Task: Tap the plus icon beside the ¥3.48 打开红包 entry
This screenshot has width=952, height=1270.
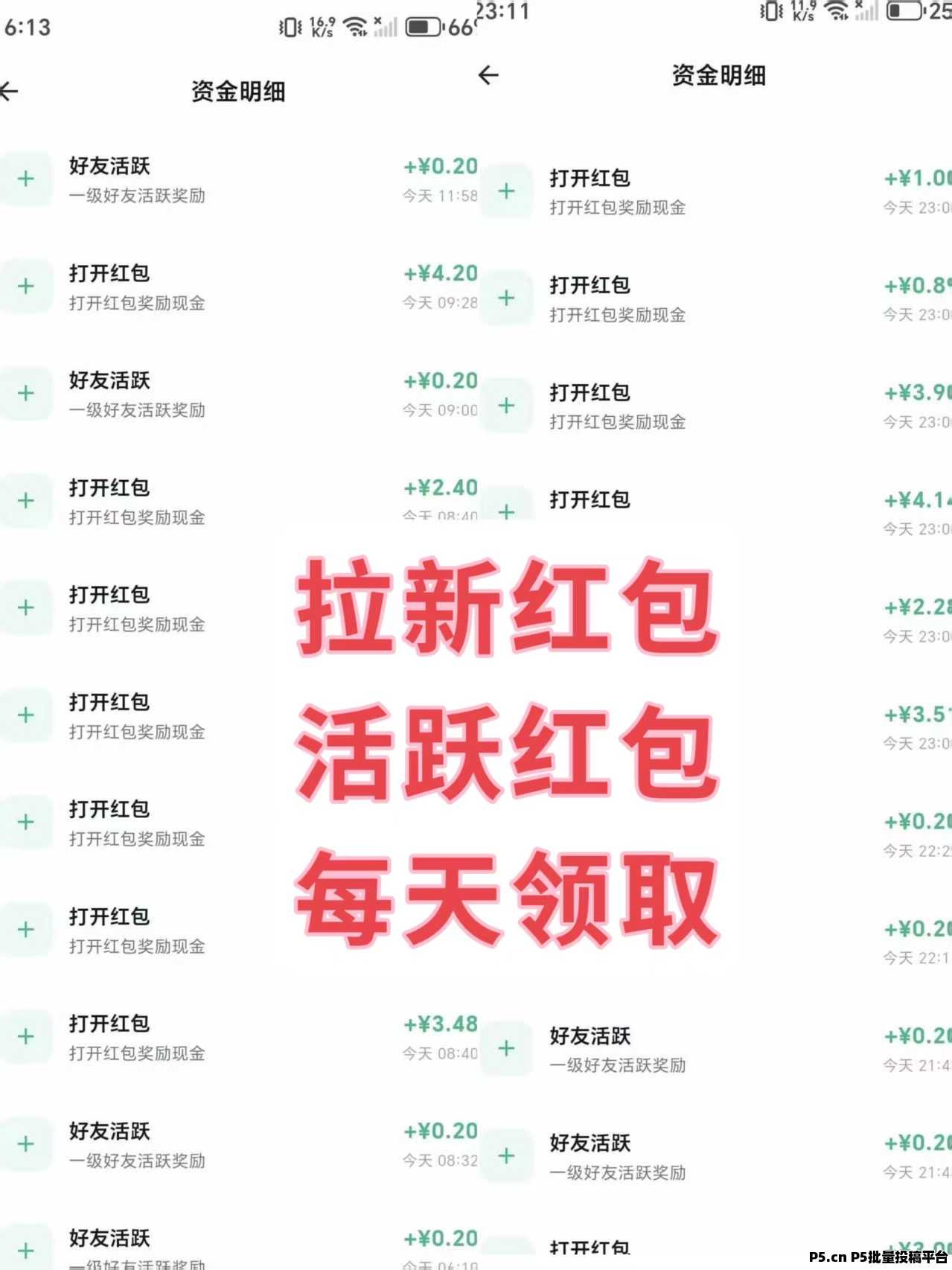Action: (x=27, y=1036)
